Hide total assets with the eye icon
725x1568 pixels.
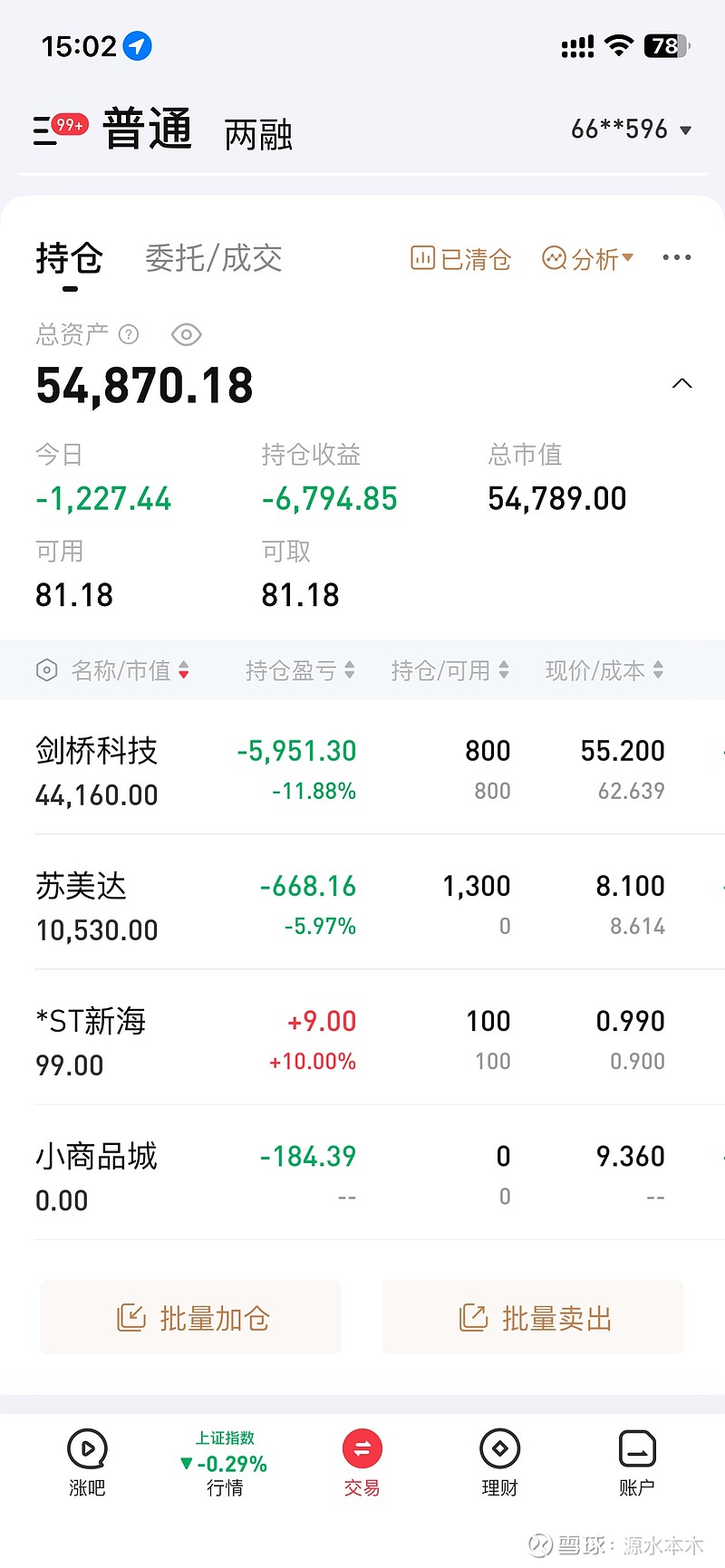[186, 334]
